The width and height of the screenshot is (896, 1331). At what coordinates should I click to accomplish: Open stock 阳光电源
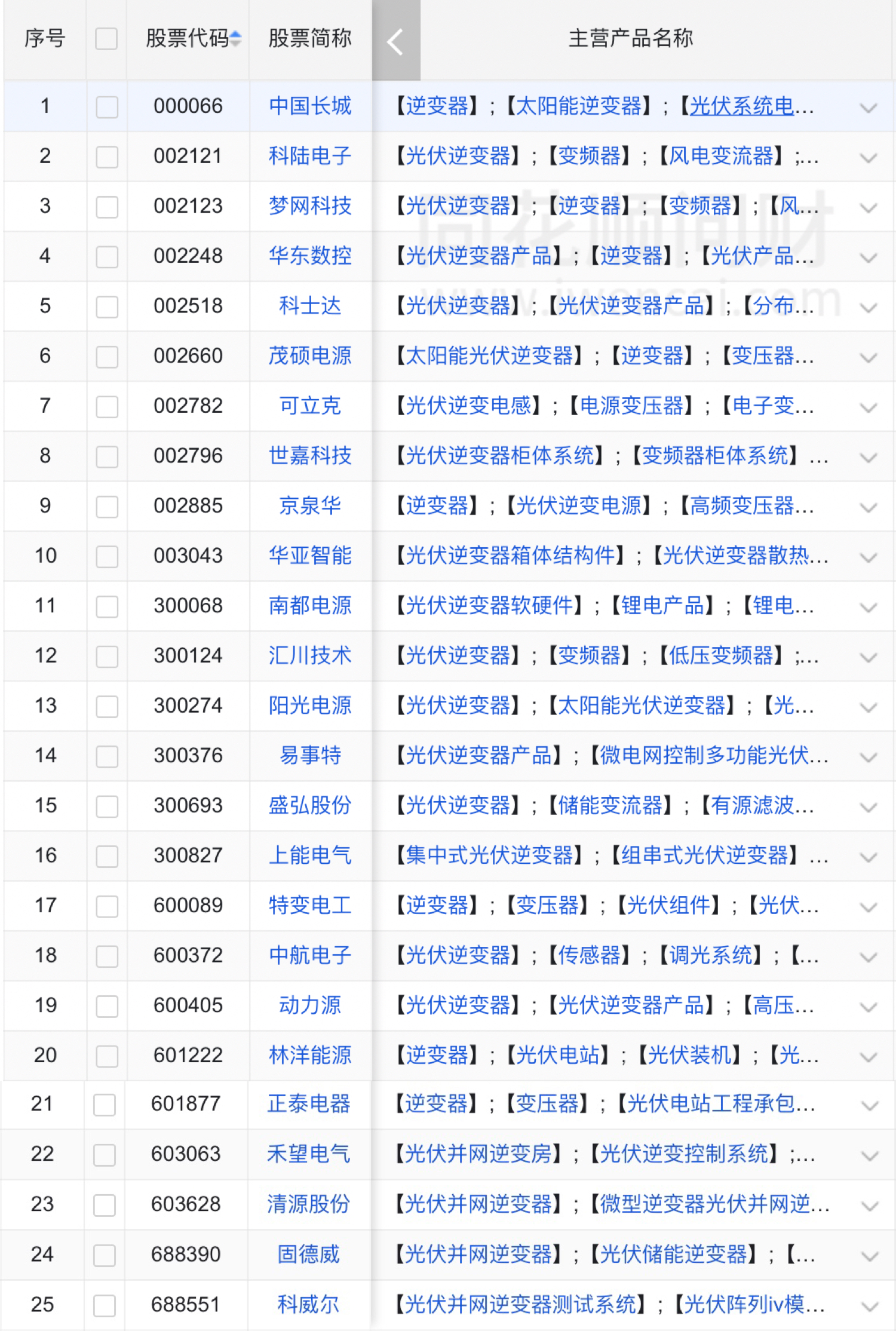pos(309,706)
